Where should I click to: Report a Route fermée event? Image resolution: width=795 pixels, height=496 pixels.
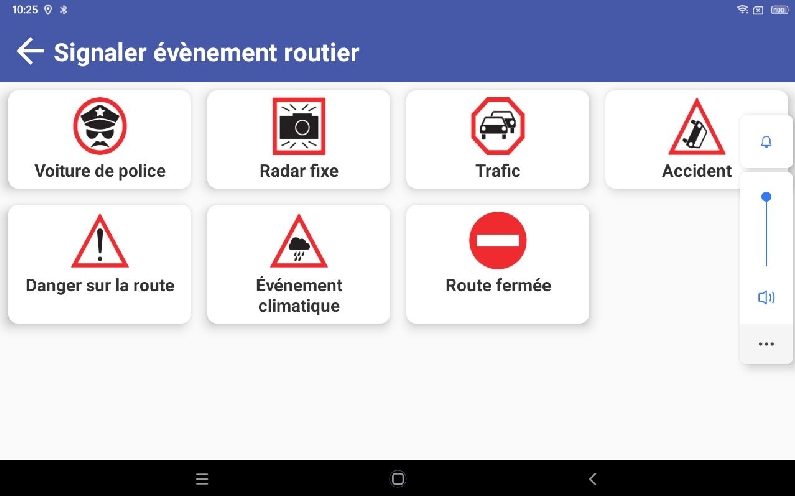click(497, 264)
